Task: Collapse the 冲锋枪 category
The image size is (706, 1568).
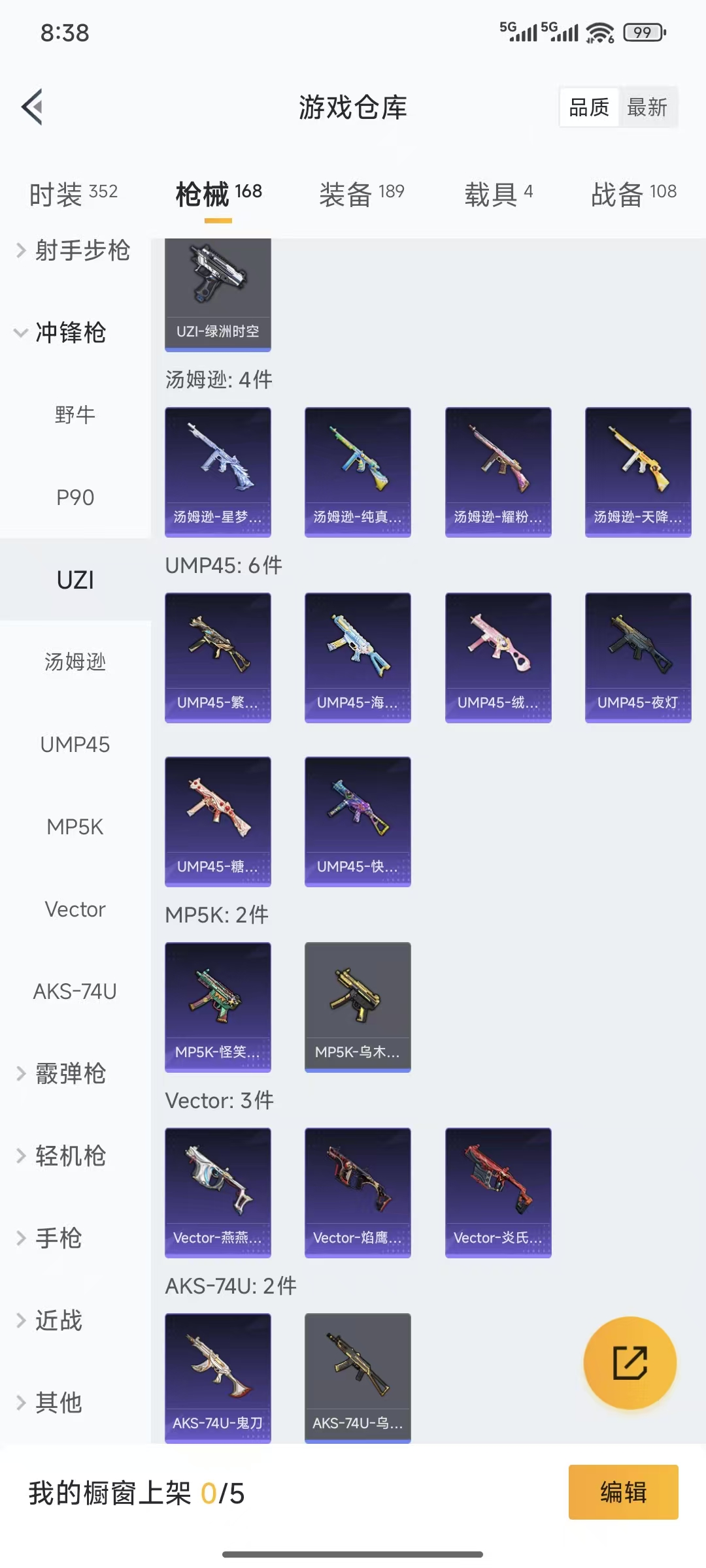Action: 69,333
